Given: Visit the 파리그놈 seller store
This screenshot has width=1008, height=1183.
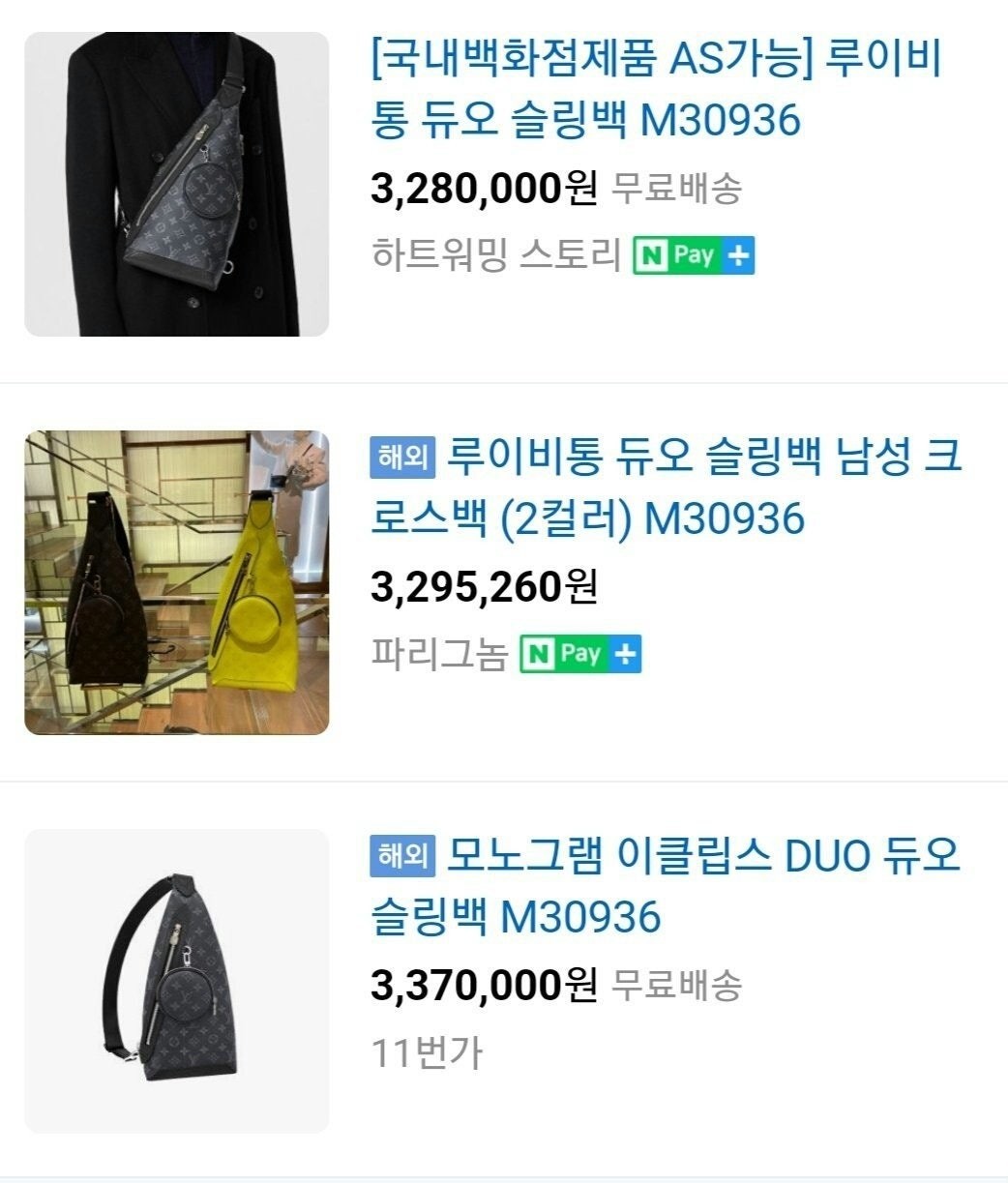Looking at the screenshot, I should (x=439, y=655).
